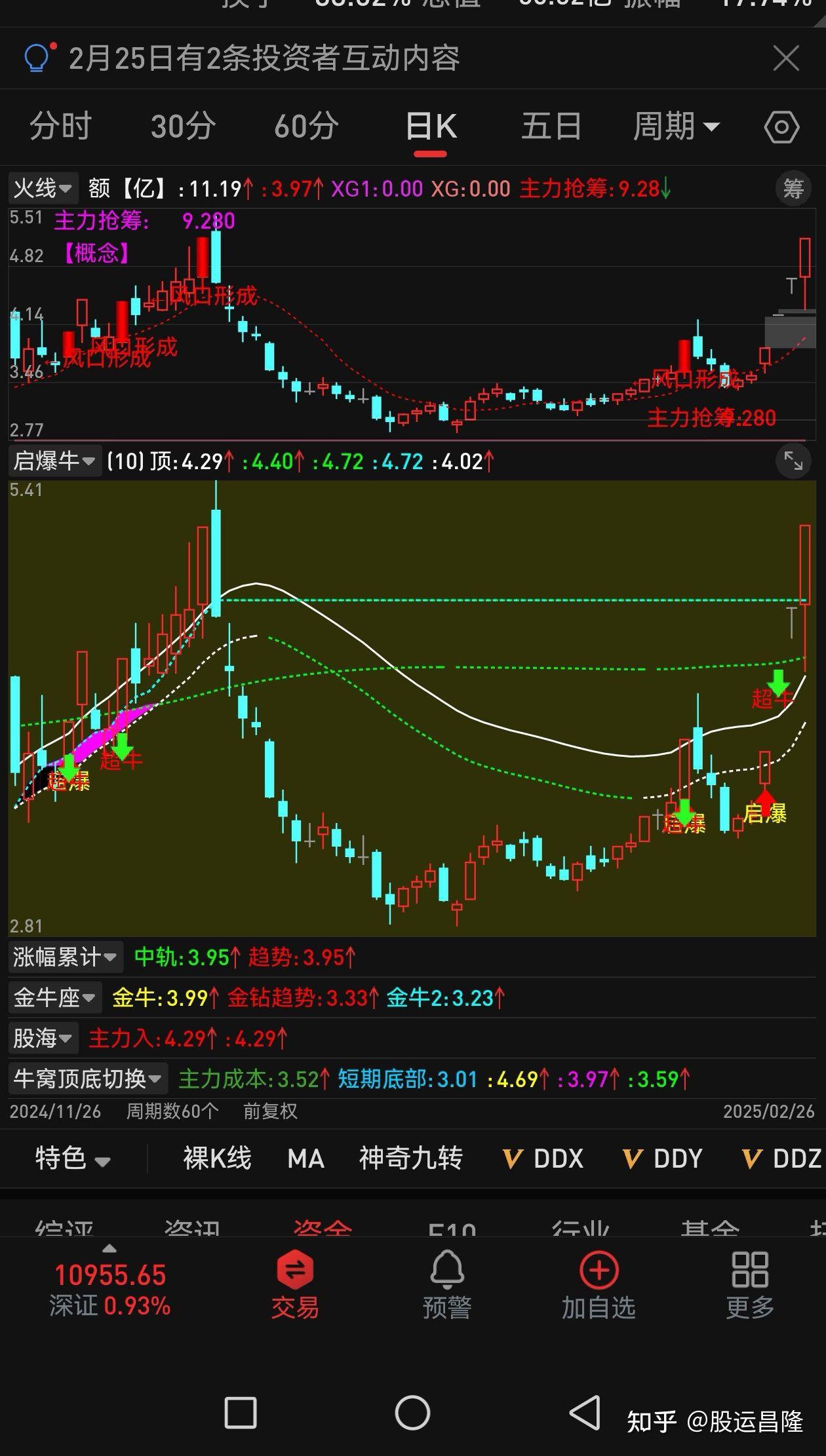This screenshot has width=826, height=1456.
Task: Open the 牛窝顶底切换 indicator dropdown
Action: tap(85, 1079)
